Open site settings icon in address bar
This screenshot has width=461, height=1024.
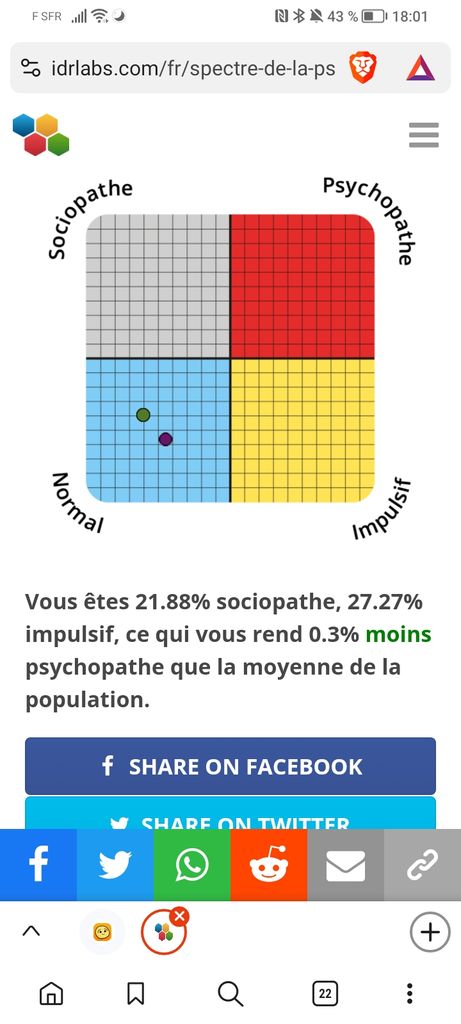pyautogui.click(x=30, y=68)
